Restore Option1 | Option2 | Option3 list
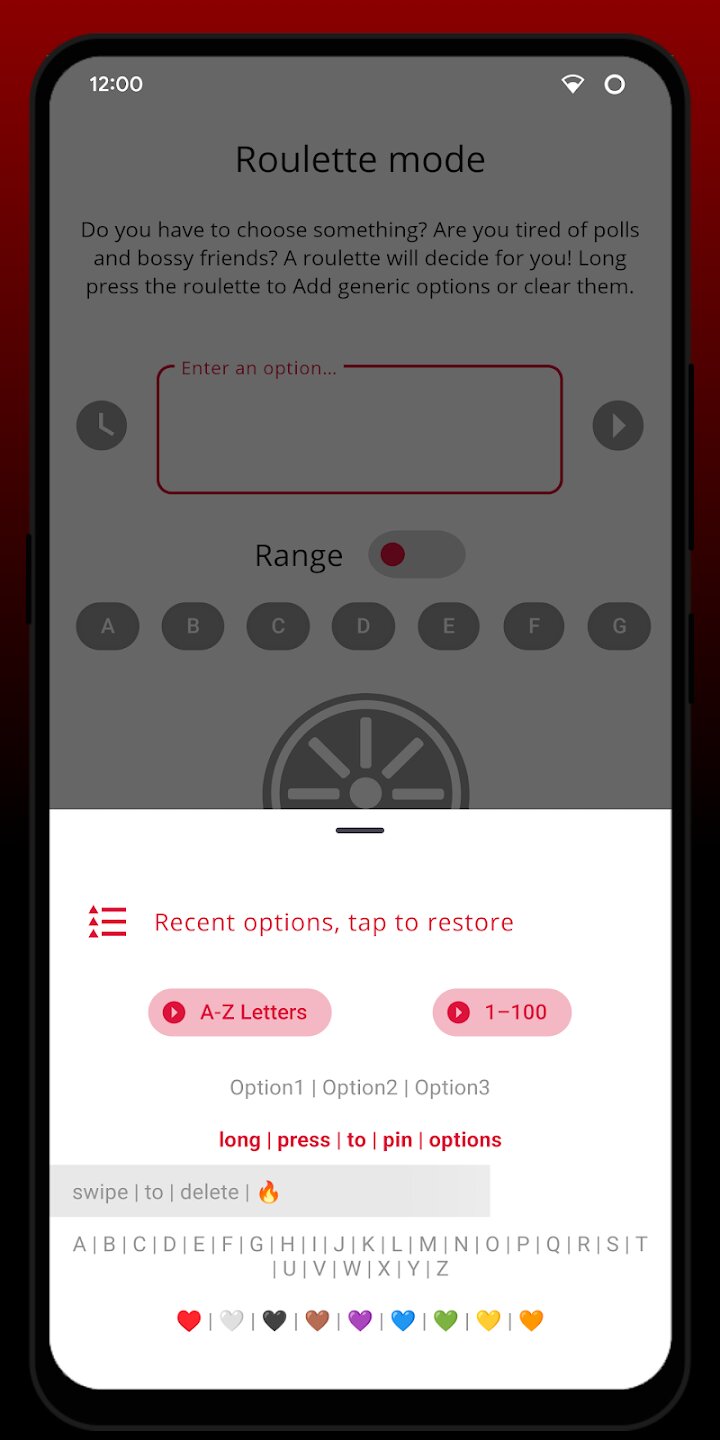Screen dimensions: 720x1440 coord(360,1087)
